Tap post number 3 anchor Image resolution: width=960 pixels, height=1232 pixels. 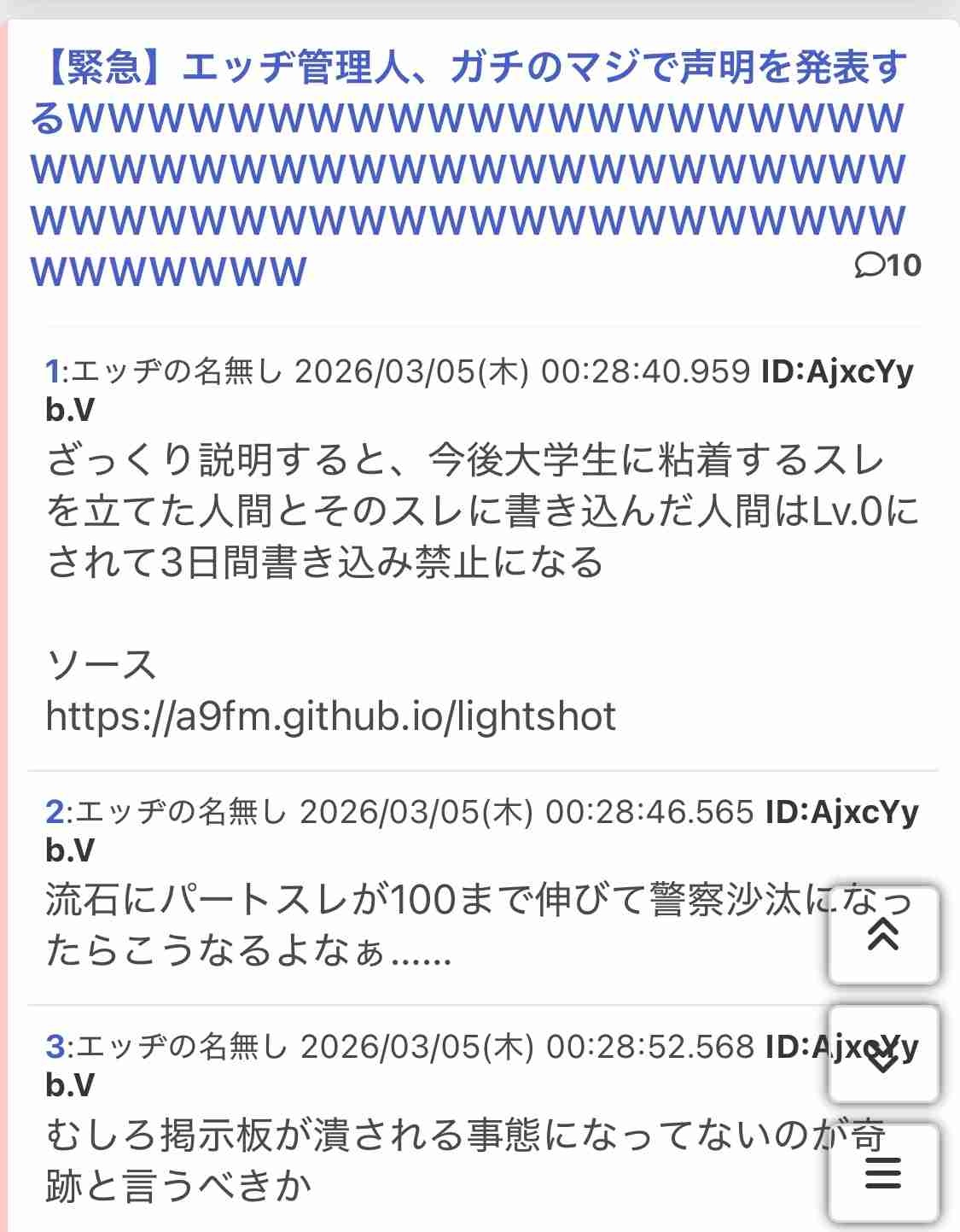55,1047
